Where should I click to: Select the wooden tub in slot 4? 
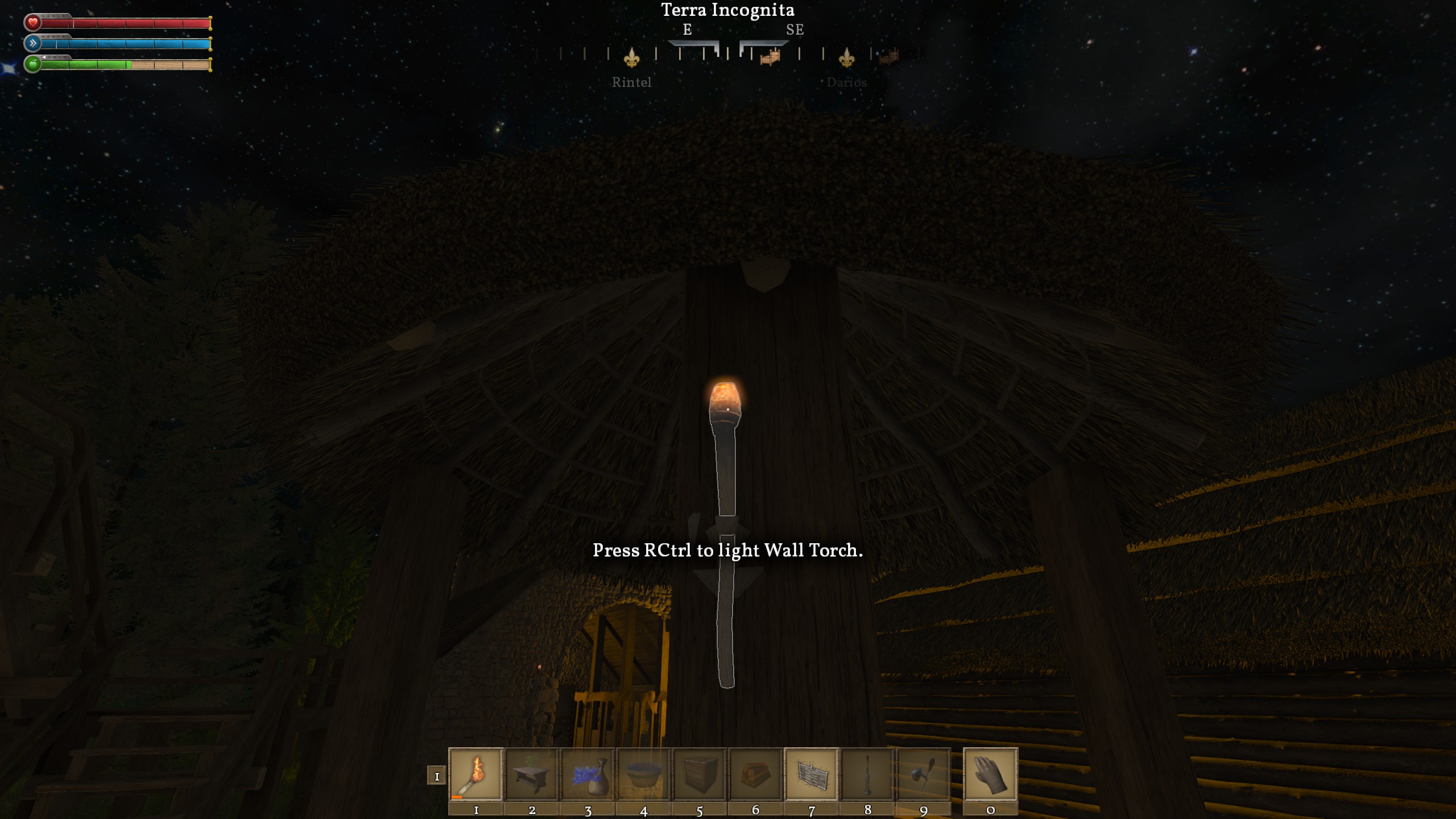(x=643, y=775)
